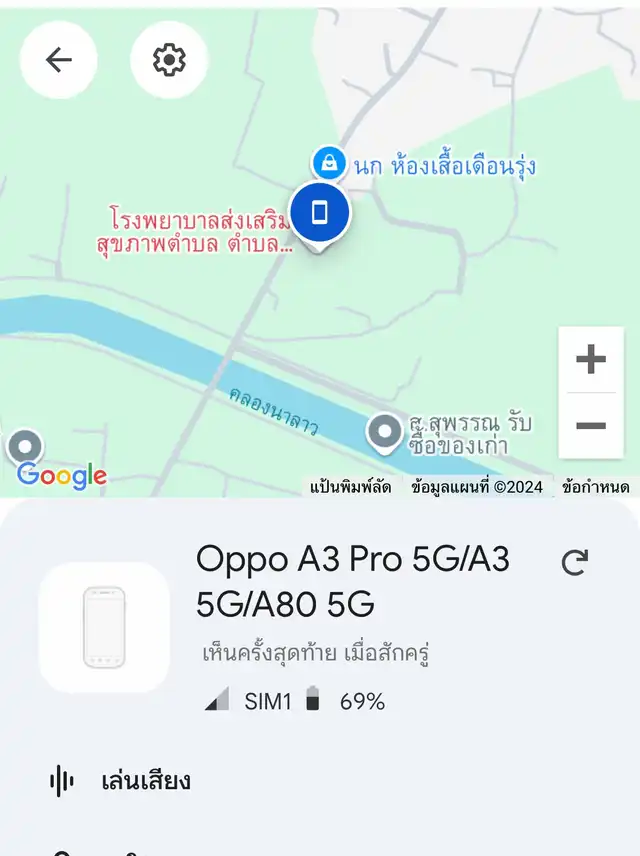Image resolution: width=640 pixels, height=856 pixels.
Task: Zoom in on the map
Action: tap(591, 359)
